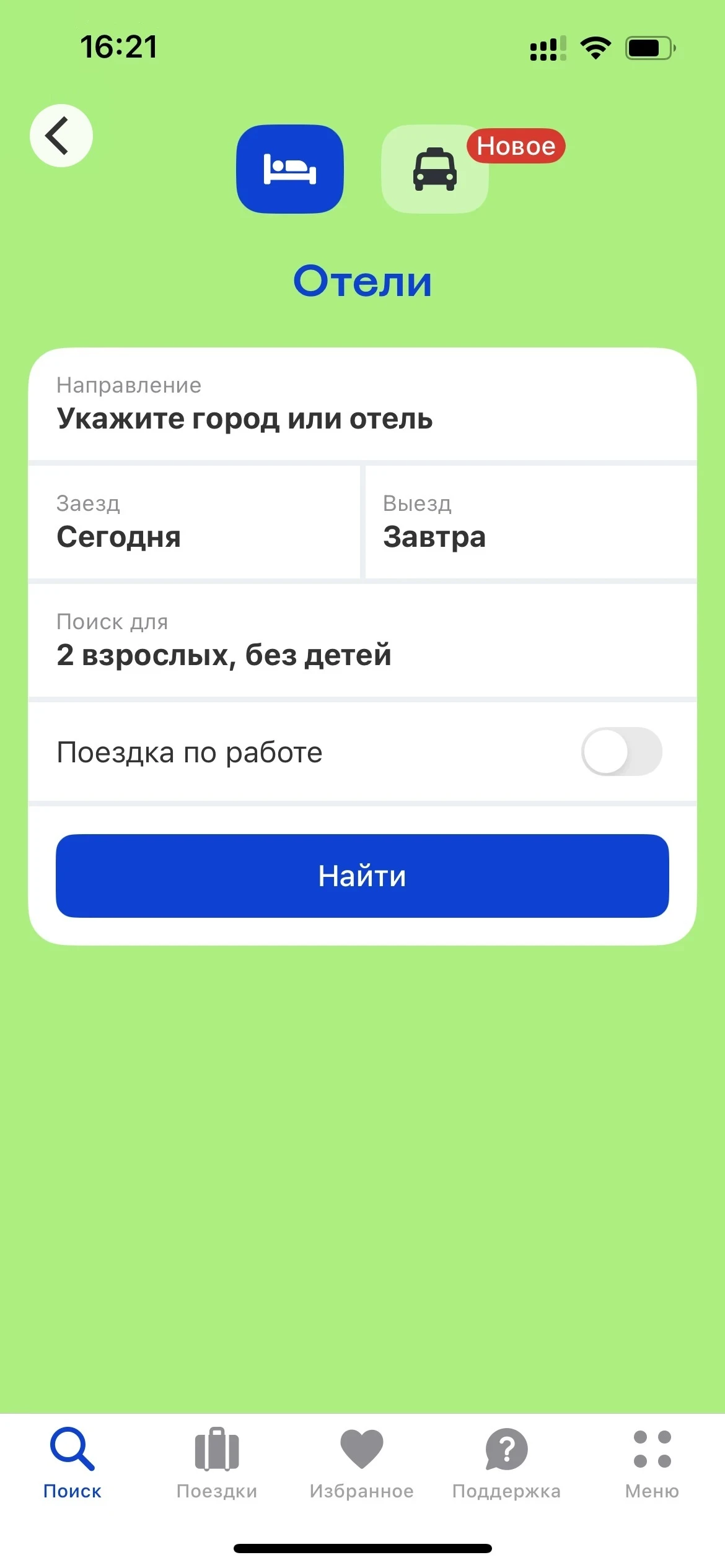725x1568 pixels.
Task: Go back using the arrow button
Action: 61,136
